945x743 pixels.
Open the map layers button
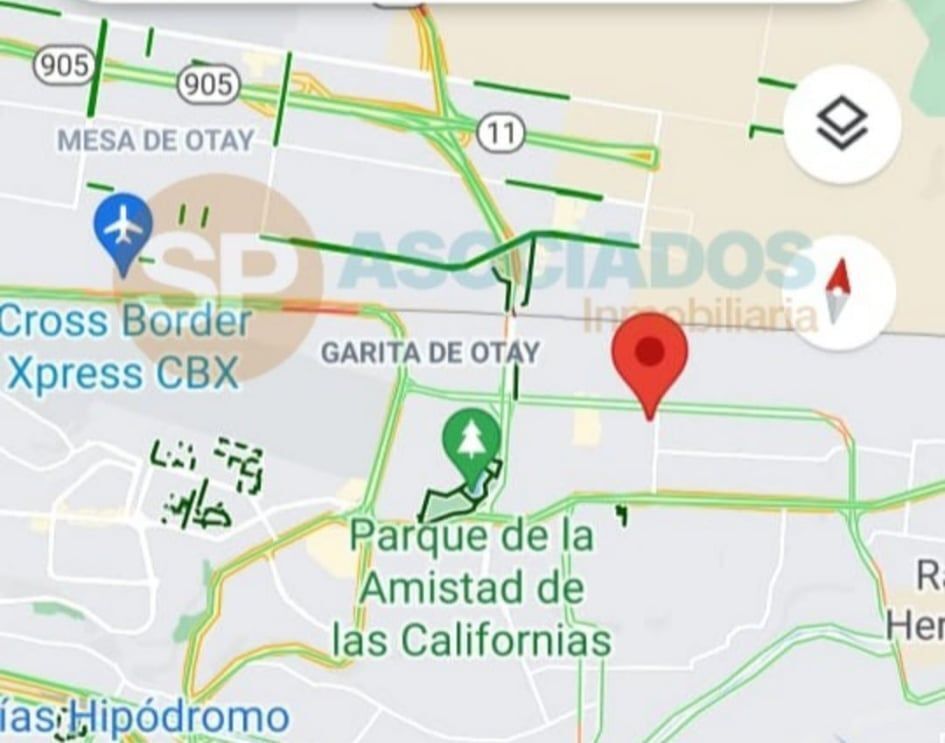[841, 123]
